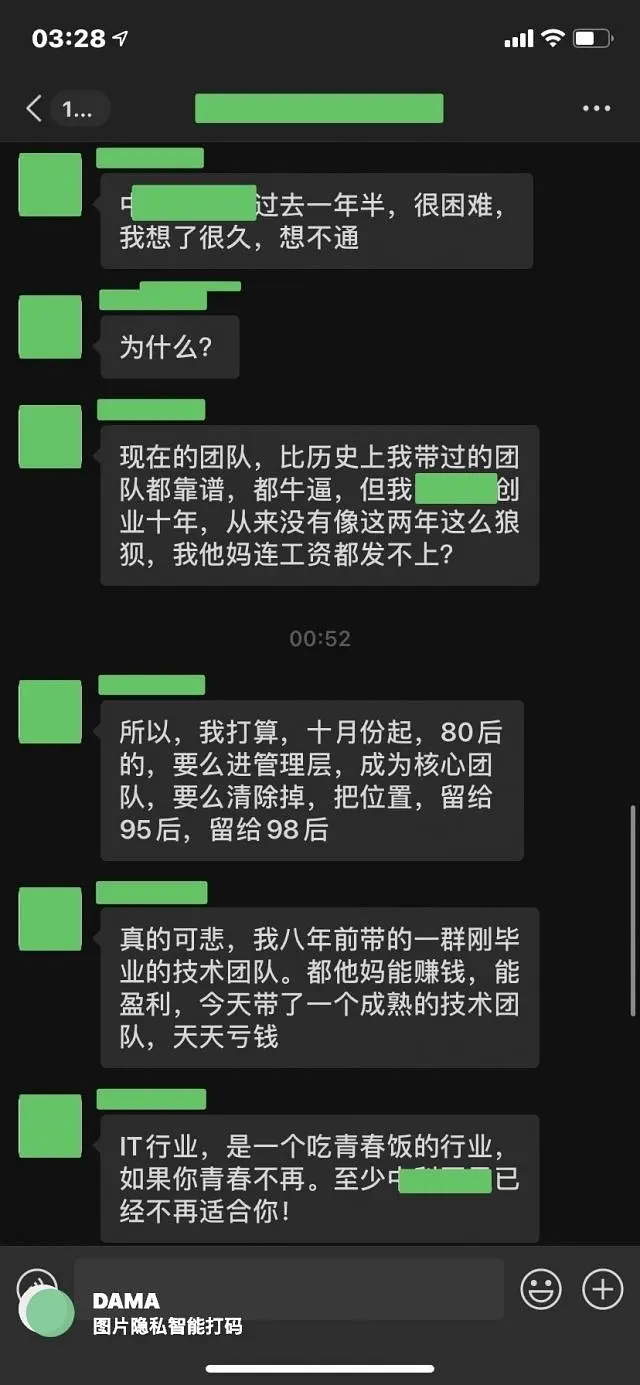Viewport: 640px width, 1385px height.
Task: Open the three-dot chat options menu
Action: pyautogui.click(x=596, y=108)
